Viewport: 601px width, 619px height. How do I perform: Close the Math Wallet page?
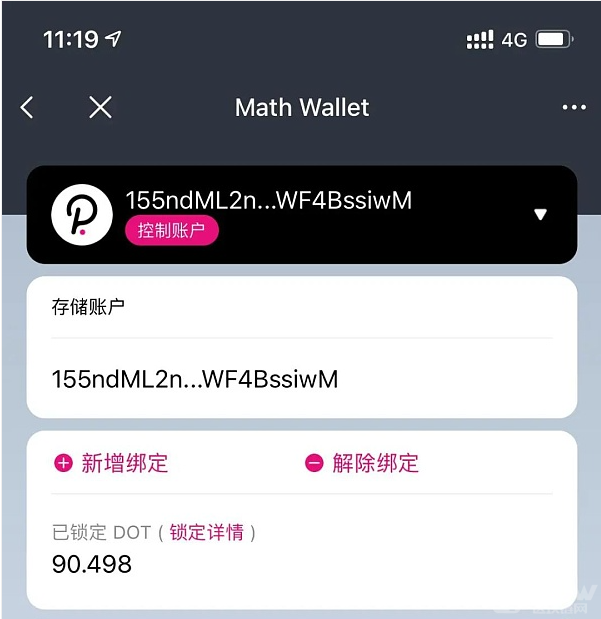[x=100, y=108]
